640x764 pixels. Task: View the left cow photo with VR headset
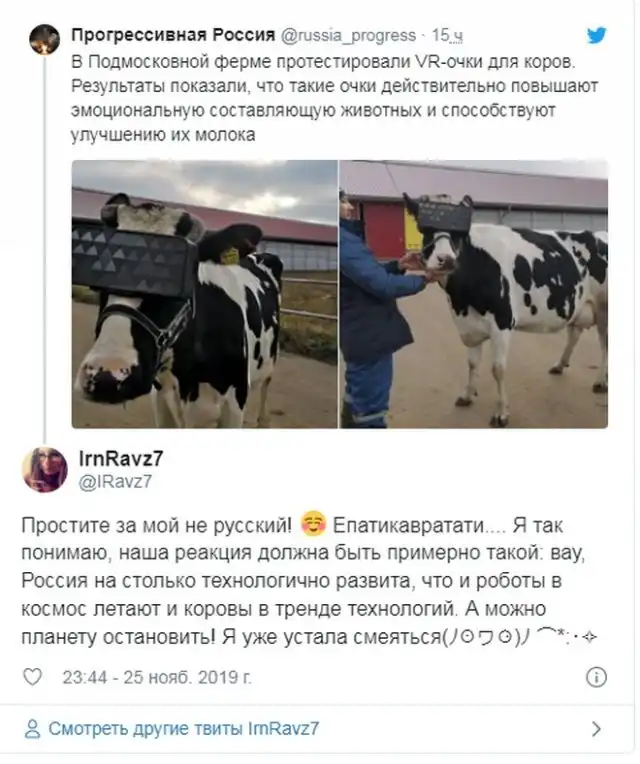point(203,294)
